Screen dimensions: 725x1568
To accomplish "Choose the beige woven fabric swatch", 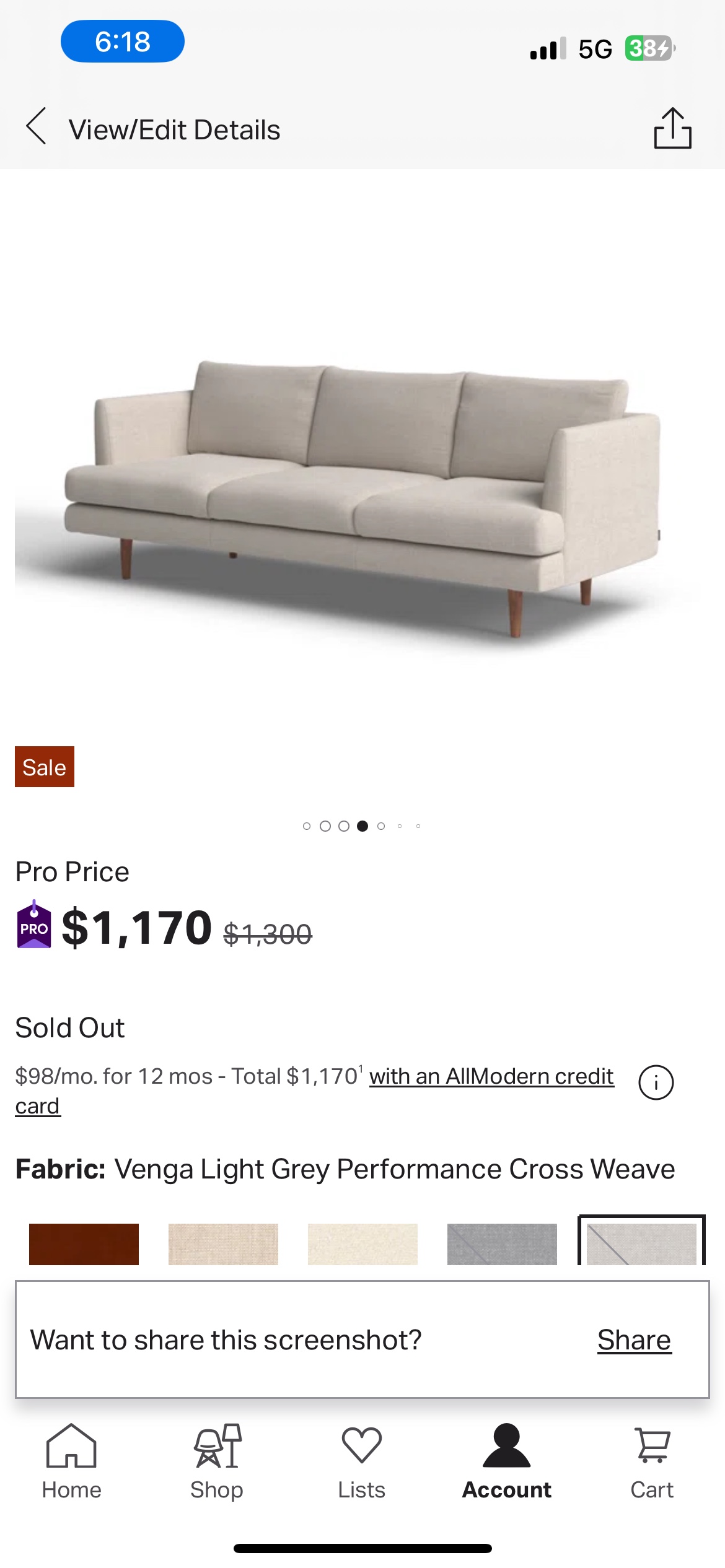I will click(223, 1244).
